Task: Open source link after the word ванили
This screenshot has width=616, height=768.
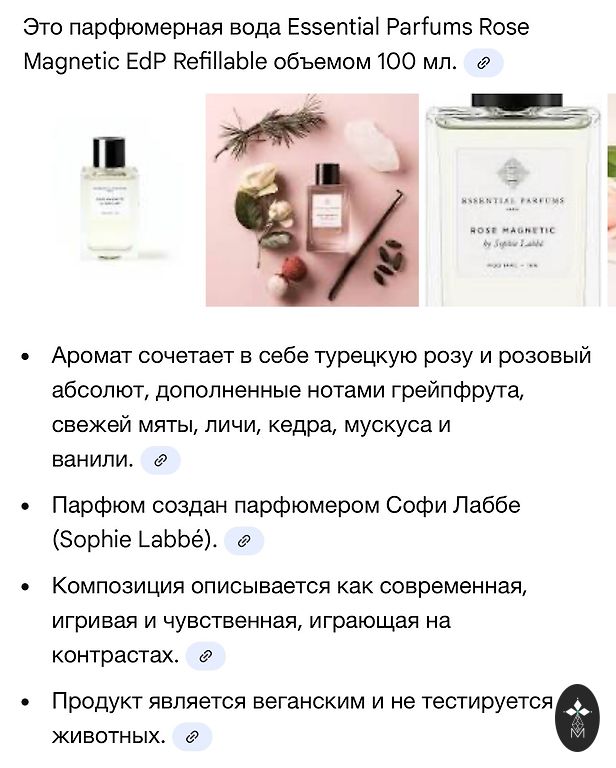Action: pyautogui.click(x=160, y=460)
